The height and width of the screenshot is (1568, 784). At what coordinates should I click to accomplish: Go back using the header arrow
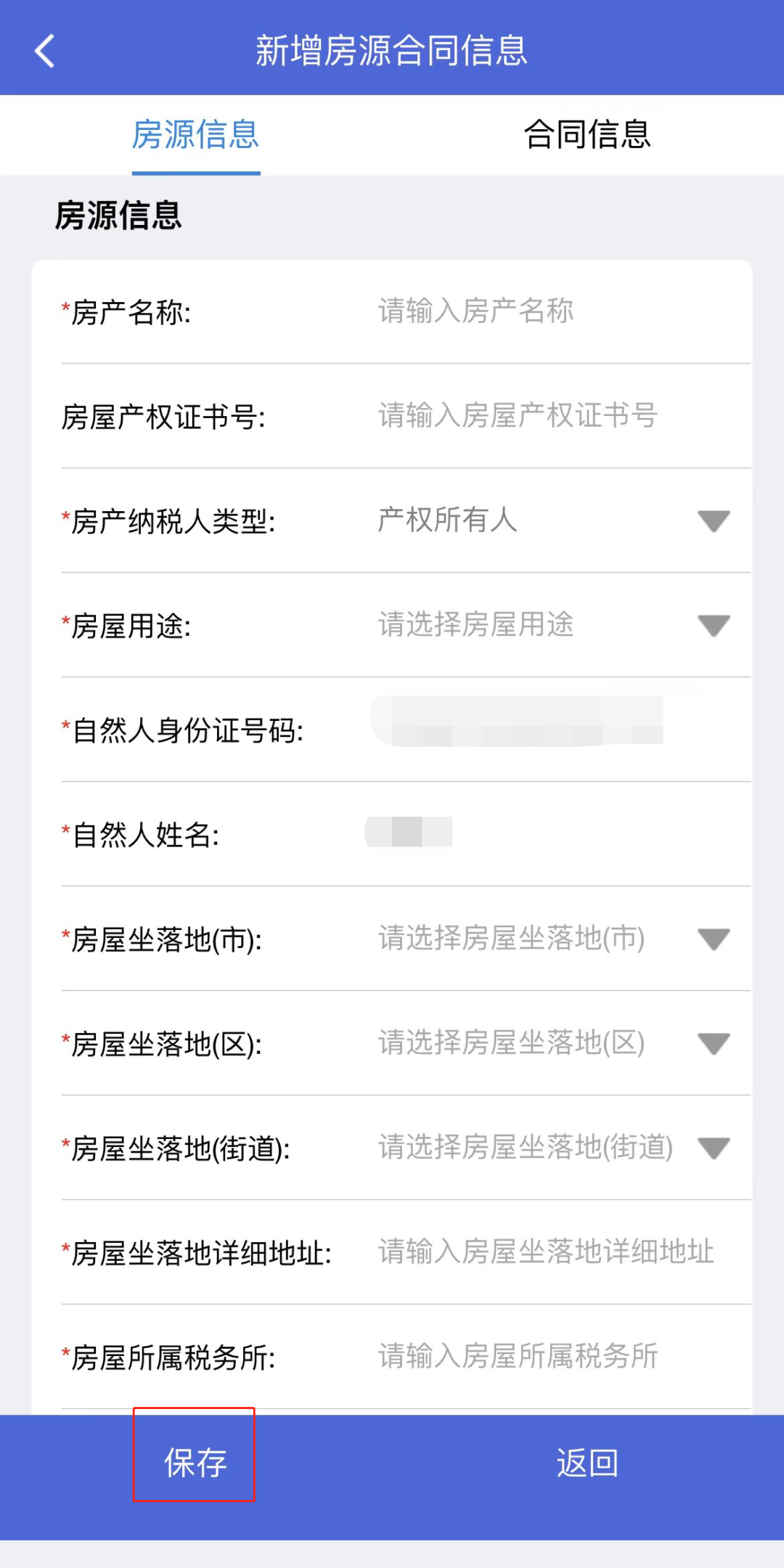pyautogui.click(x=45, y=51)
